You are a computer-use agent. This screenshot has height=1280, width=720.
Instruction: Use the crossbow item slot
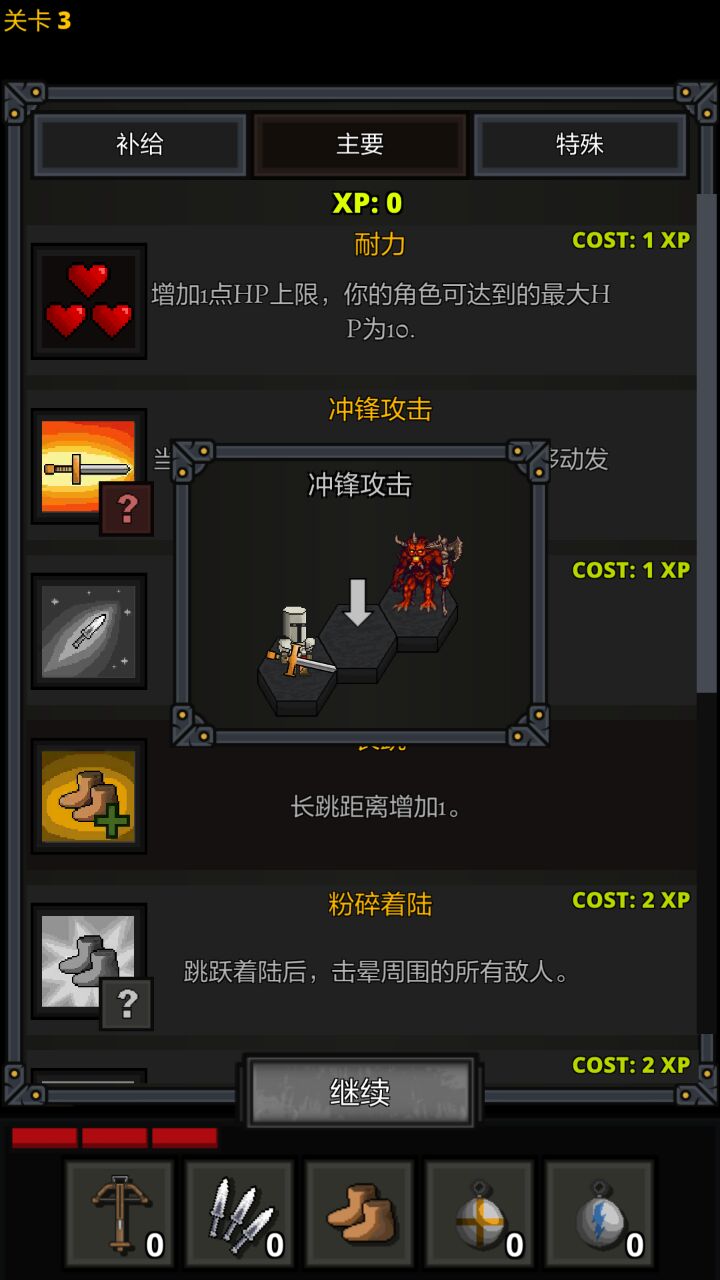tap(119, 1213)
